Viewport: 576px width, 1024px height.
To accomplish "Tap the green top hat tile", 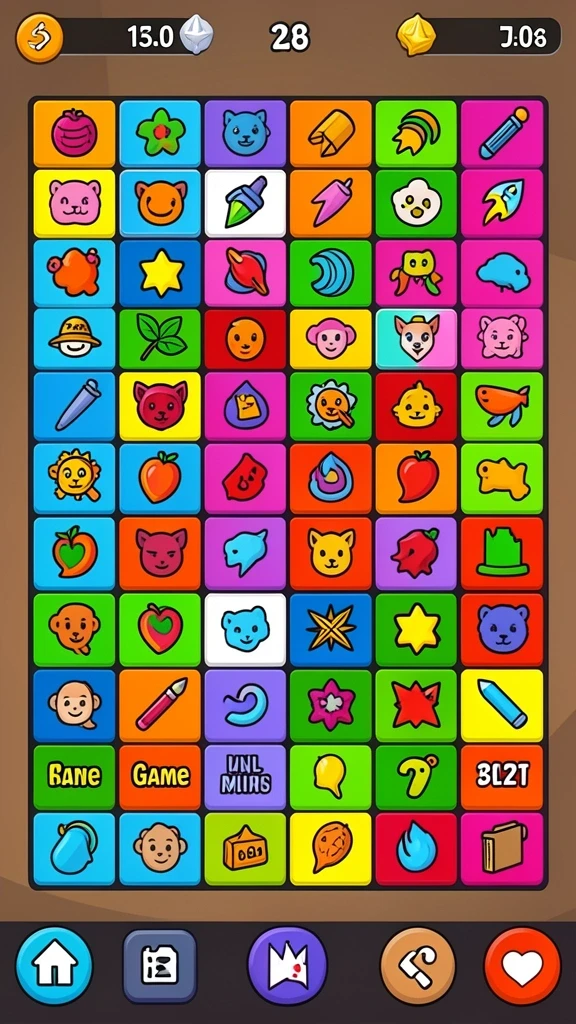I will pyautogui.click(x=502, y=554).
